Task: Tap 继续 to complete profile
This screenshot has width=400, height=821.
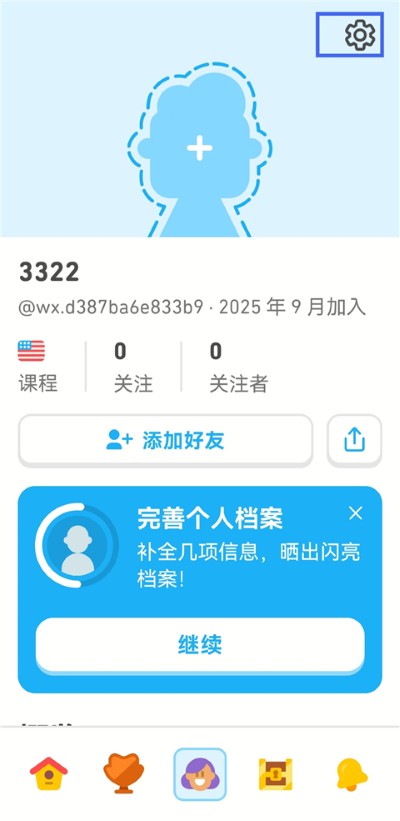Action: [200, 645]
